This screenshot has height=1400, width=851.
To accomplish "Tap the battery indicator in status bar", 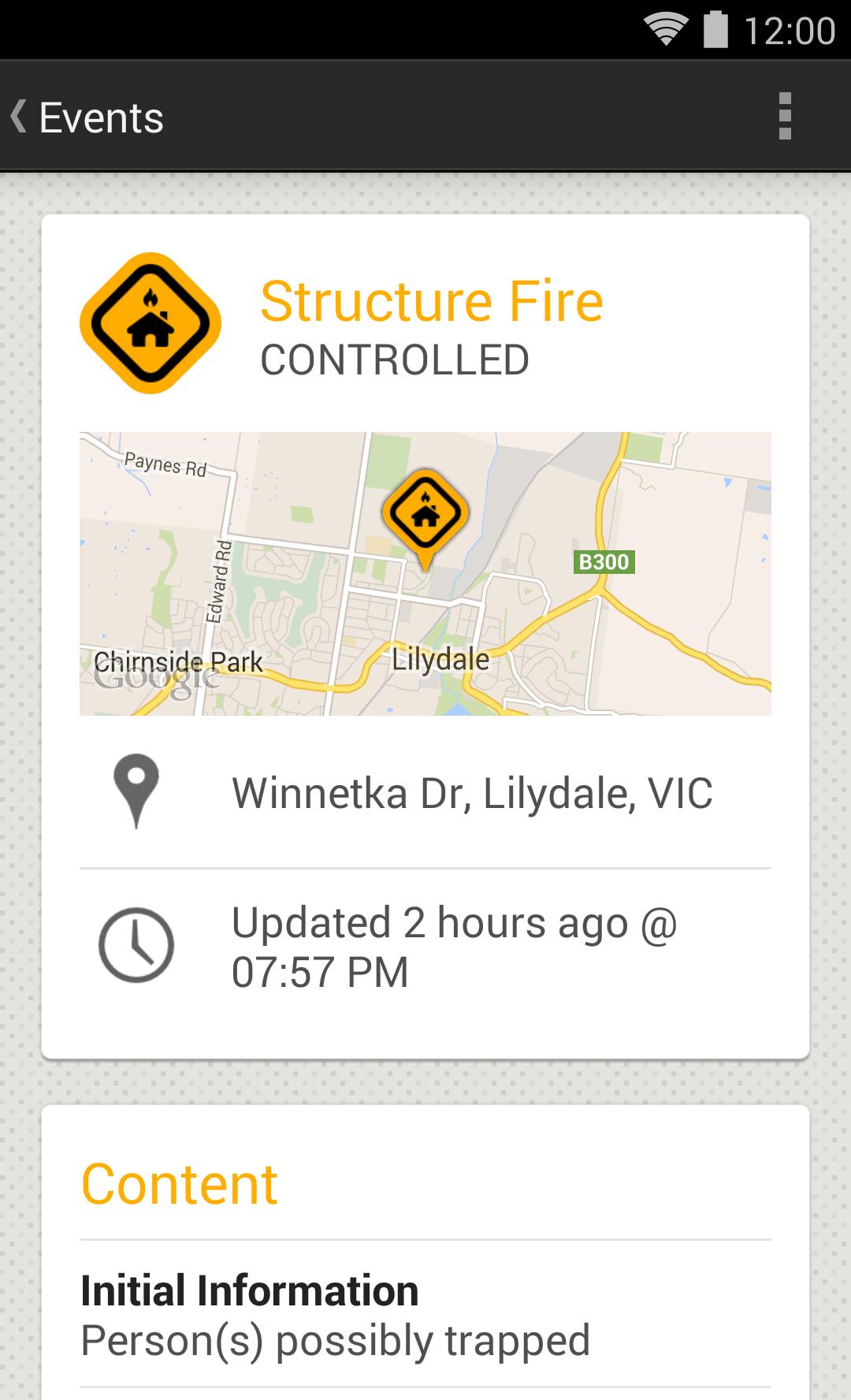I will 713,29.
